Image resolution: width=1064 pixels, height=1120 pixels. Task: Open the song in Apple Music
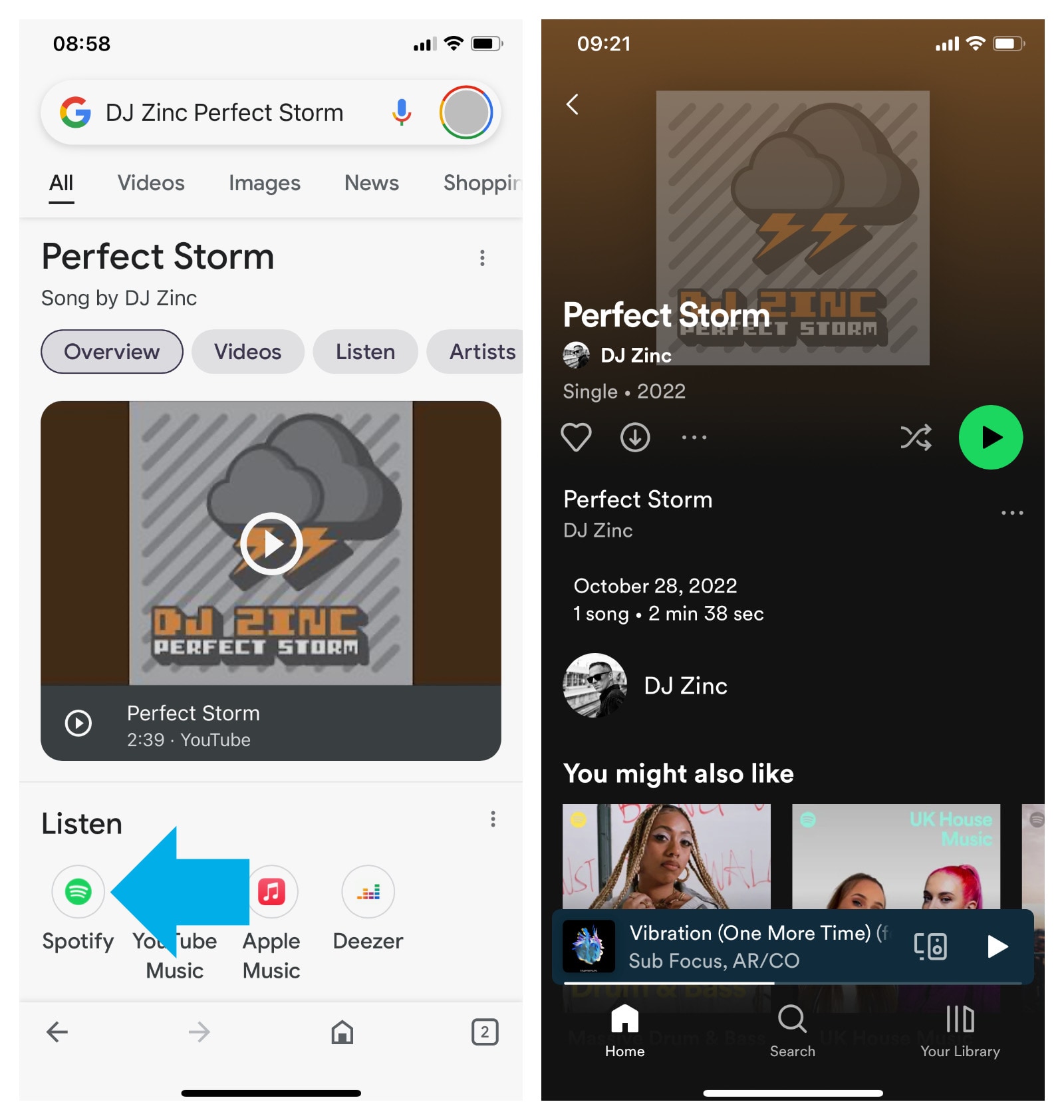point(271,891)
